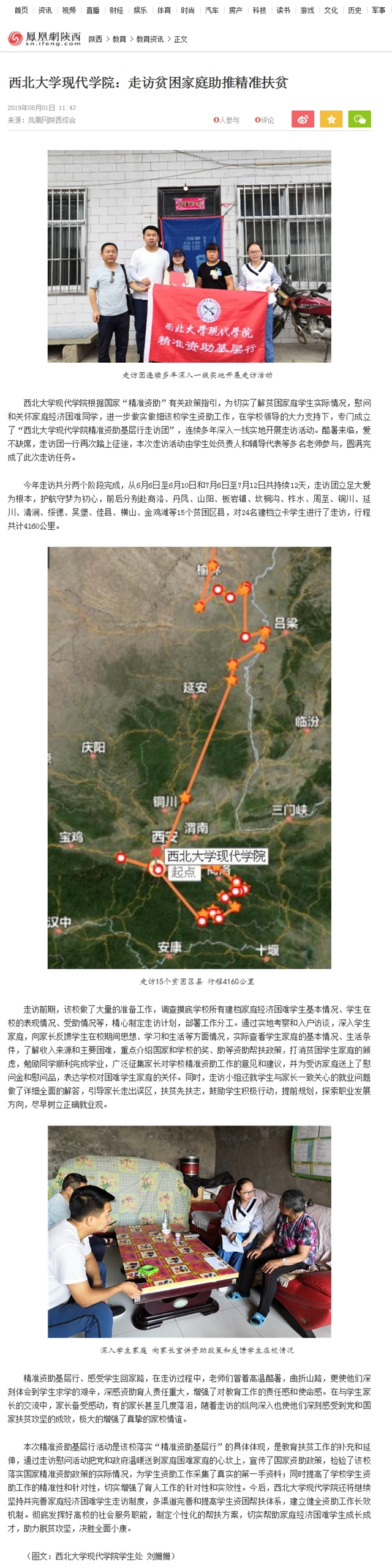Open the 汽车 auto section
This screenshot has width=392, height=1568.
(212, 10)
